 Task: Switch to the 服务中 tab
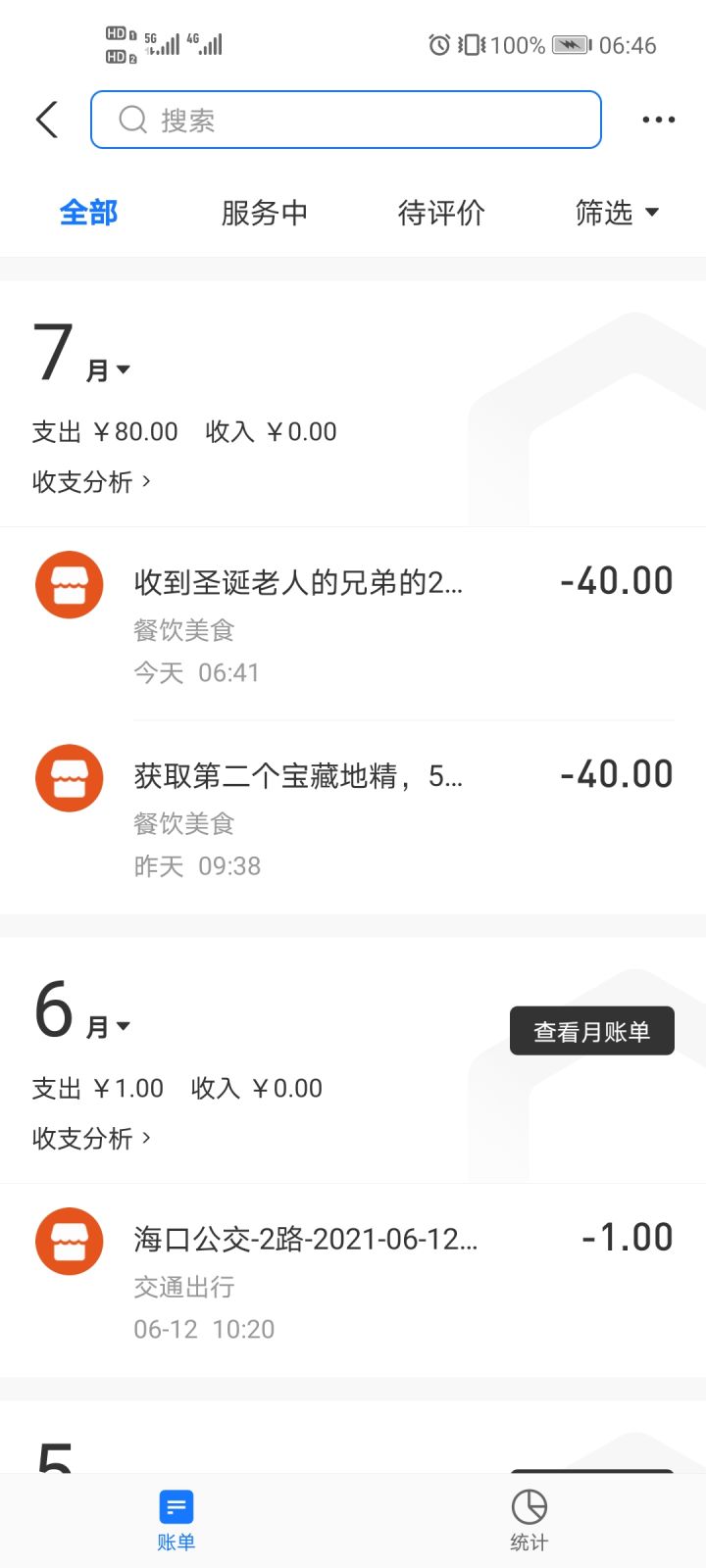coord(264,213)
